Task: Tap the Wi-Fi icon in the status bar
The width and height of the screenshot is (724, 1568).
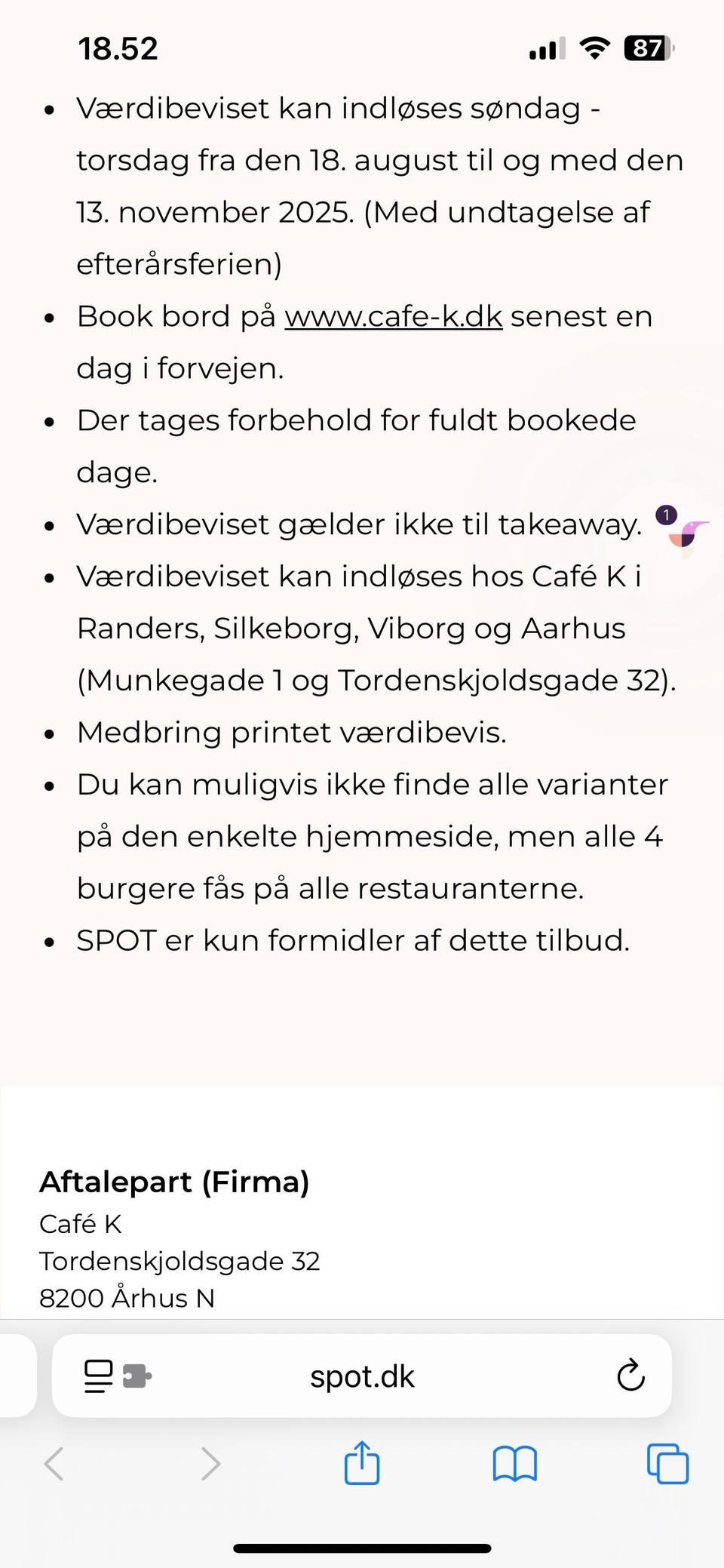Action: tap(594, 48)
